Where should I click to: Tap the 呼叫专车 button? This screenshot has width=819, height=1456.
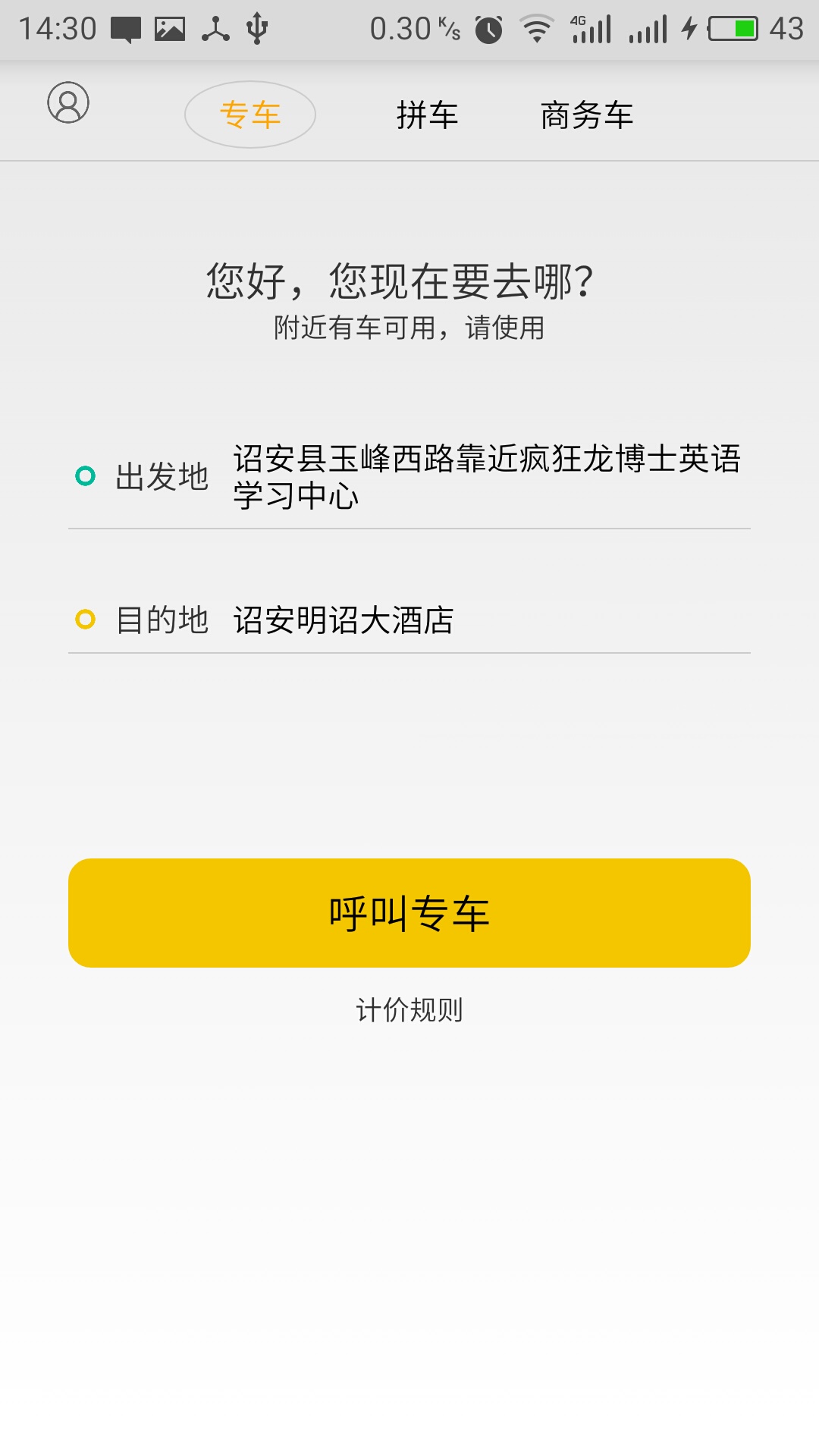pyautogui.click(x=409, y=913)
